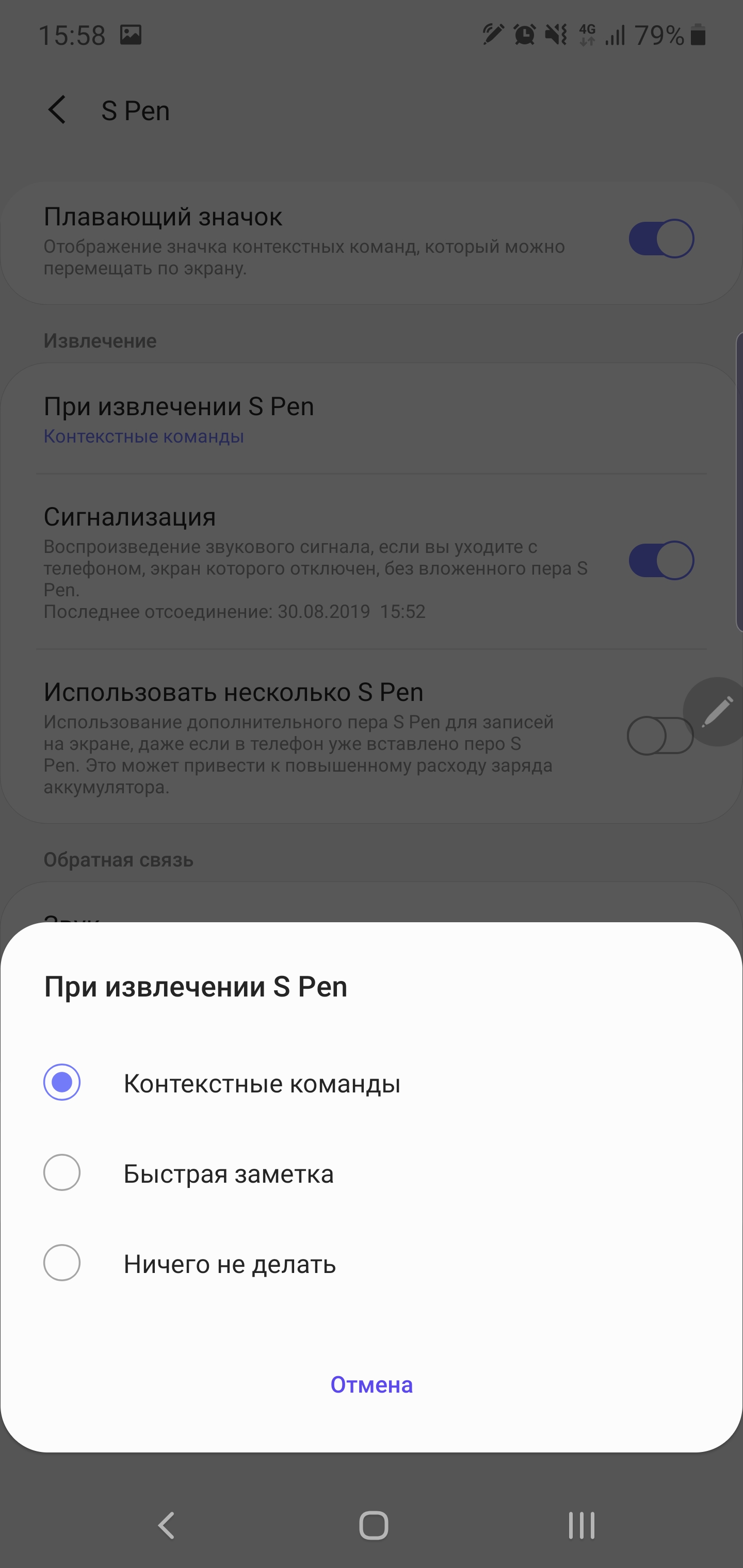Open recent apps from navigation bar
Screen dimensions: 743x1568
tap(581, 1525)
